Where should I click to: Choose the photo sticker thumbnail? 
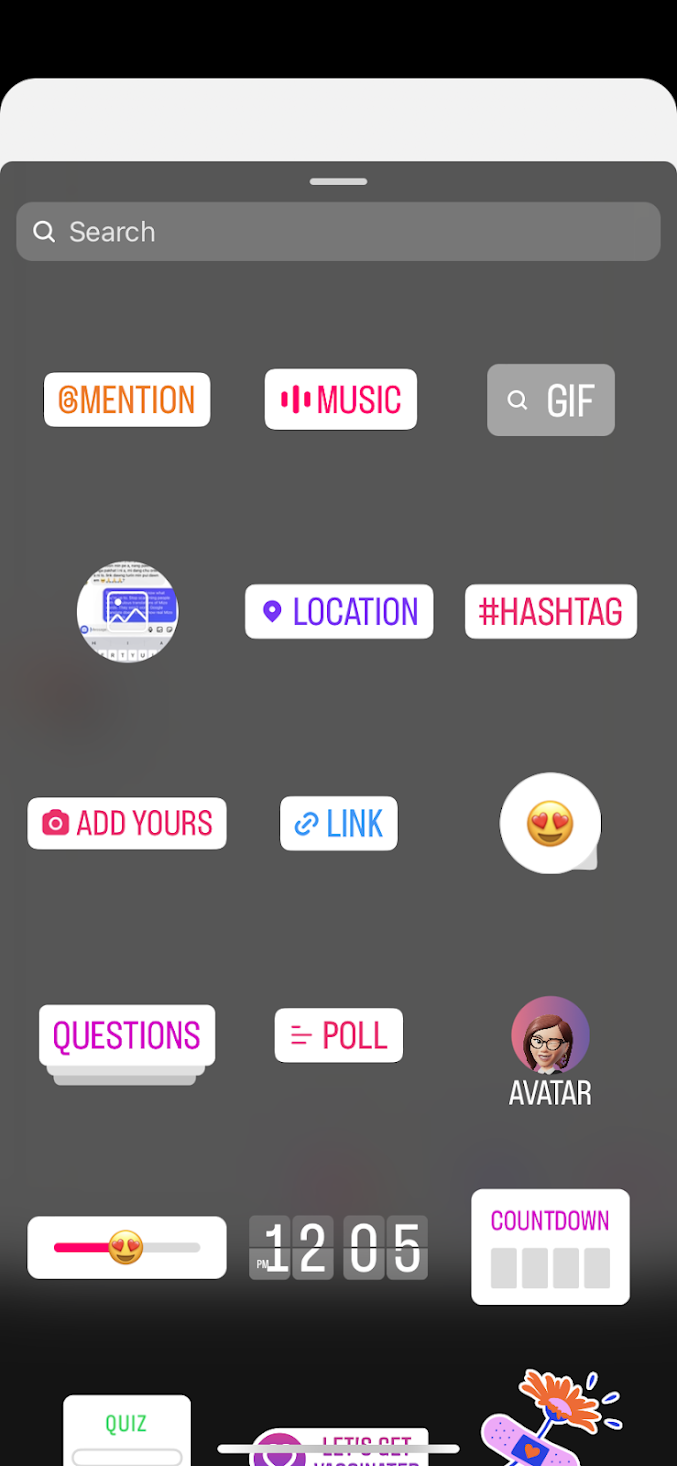tap(127, 612)
